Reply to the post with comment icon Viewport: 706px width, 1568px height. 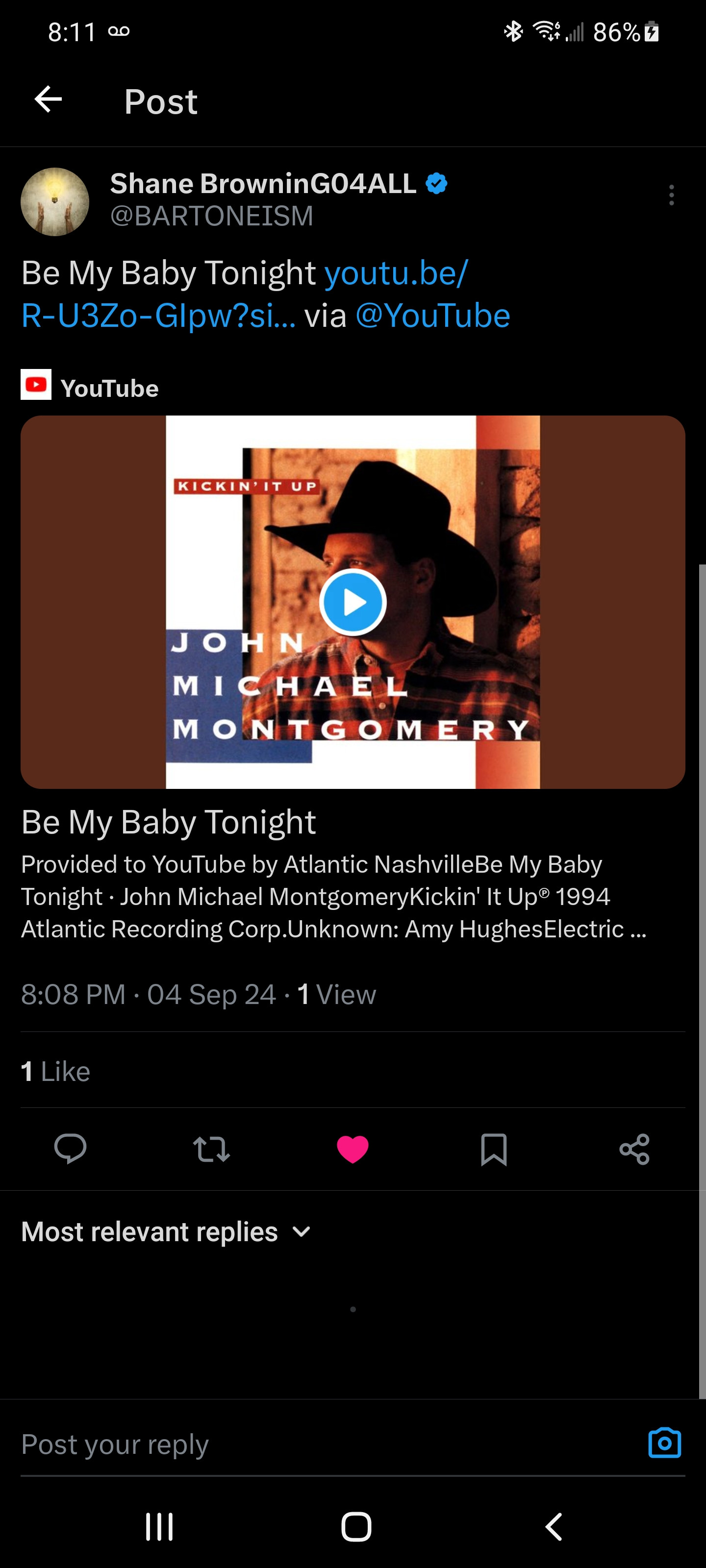point(70,1149)
